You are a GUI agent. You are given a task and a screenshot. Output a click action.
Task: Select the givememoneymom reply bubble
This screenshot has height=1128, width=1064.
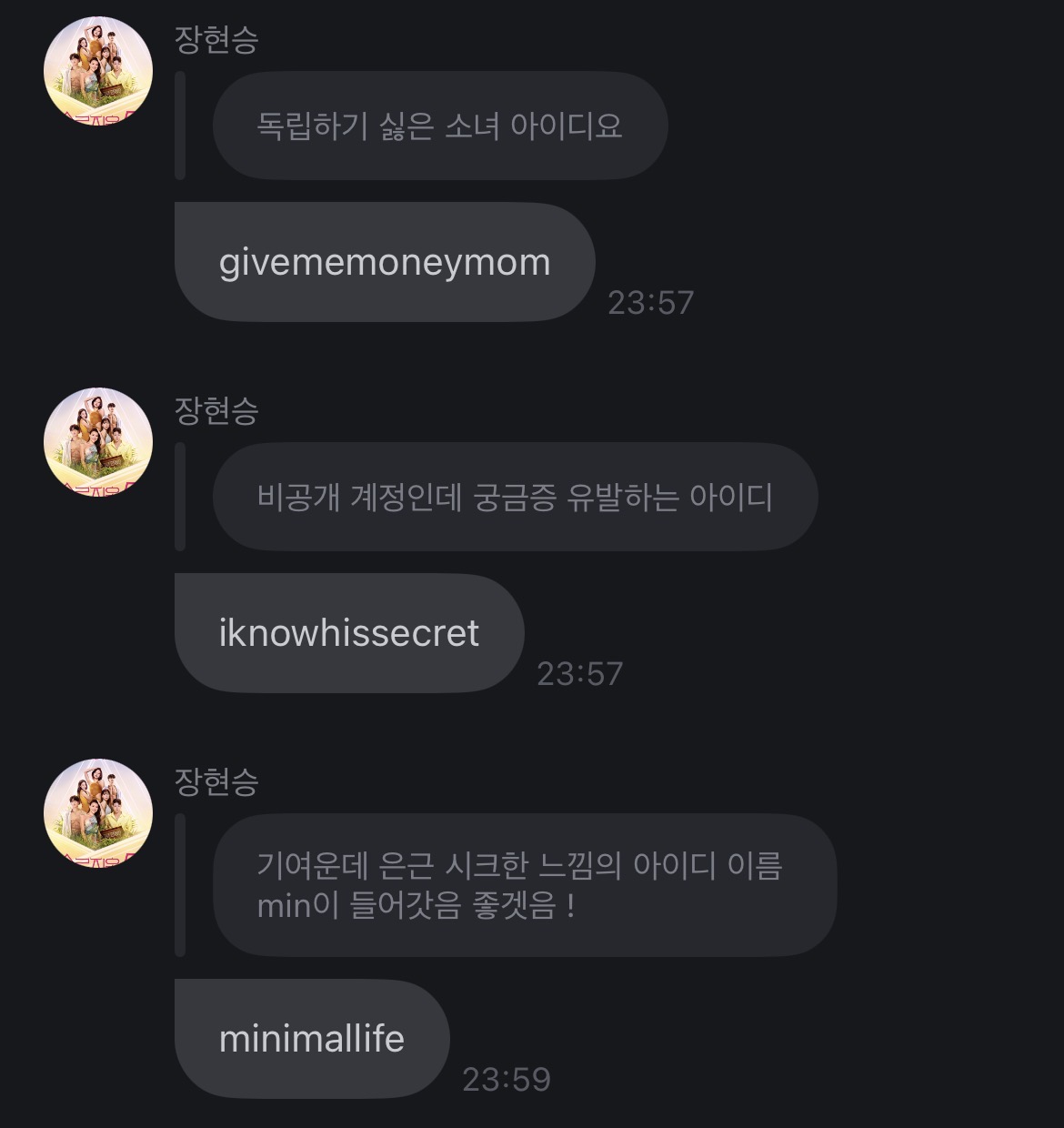[382, 261]
